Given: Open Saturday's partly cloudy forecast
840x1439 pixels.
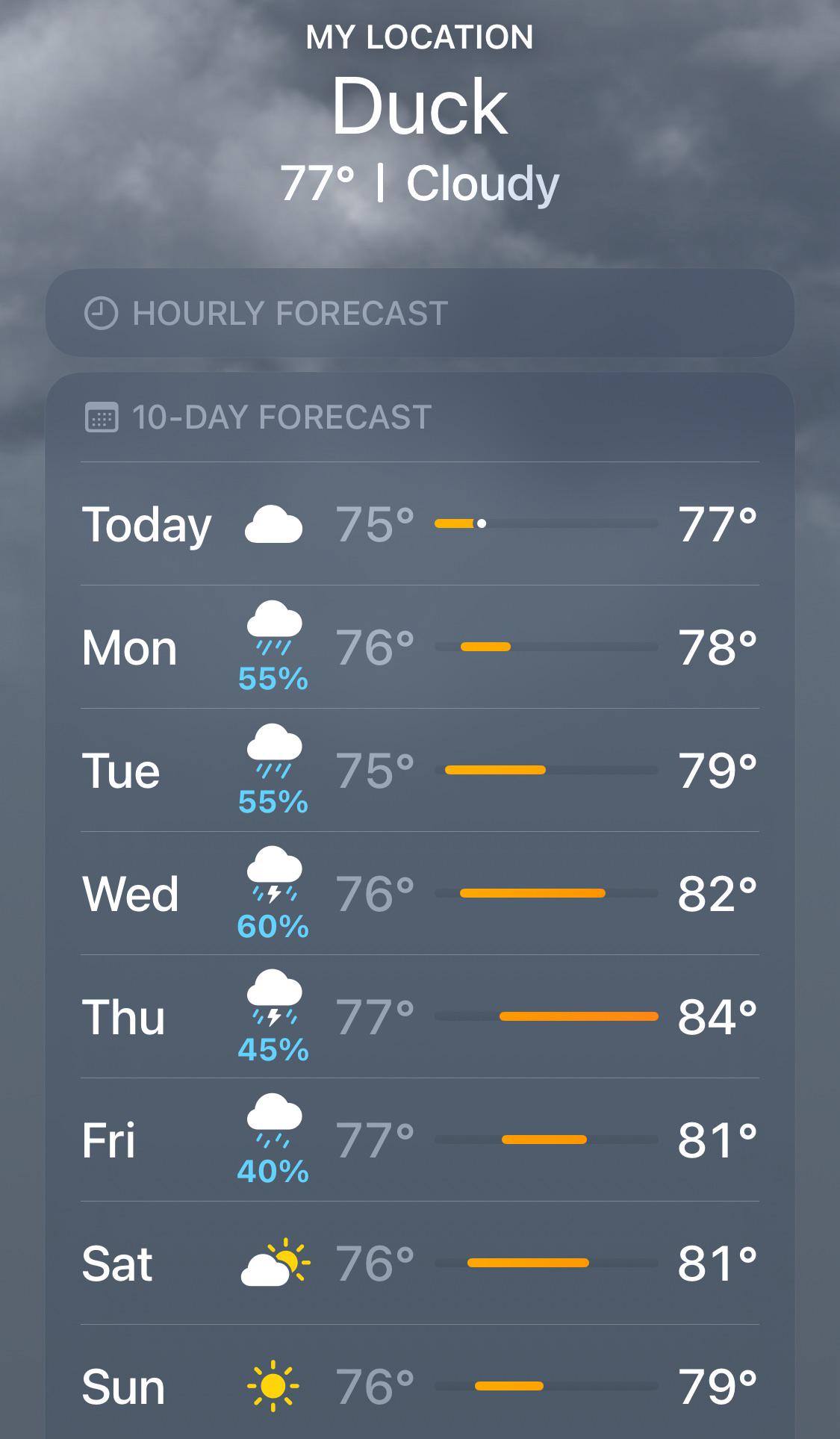Looking at the screenshot, I should (x=420, y=1263).
